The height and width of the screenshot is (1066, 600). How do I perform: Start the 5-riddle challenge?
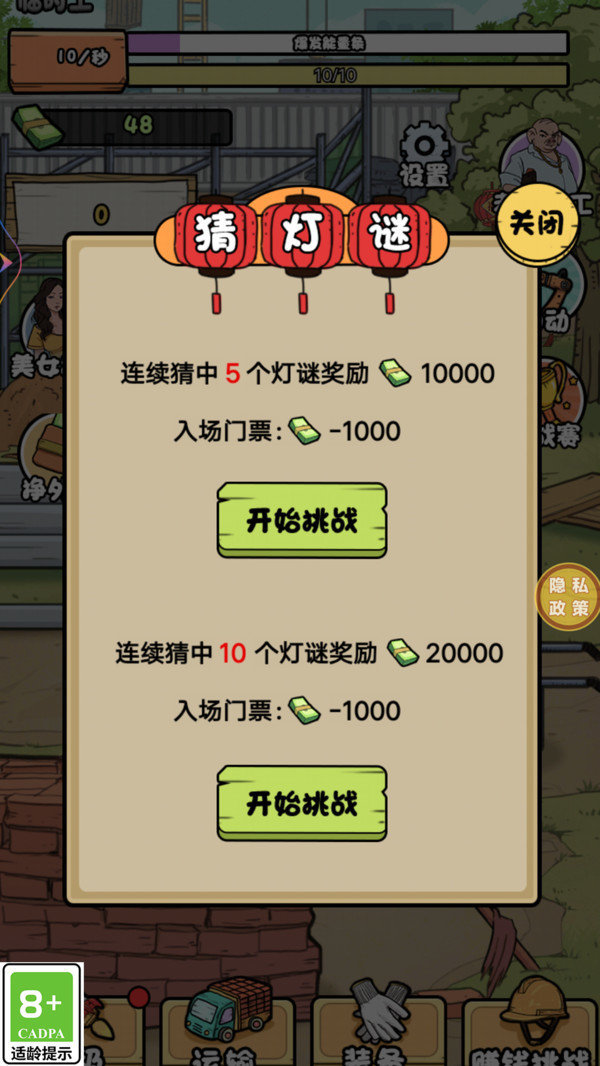point(302,520)
